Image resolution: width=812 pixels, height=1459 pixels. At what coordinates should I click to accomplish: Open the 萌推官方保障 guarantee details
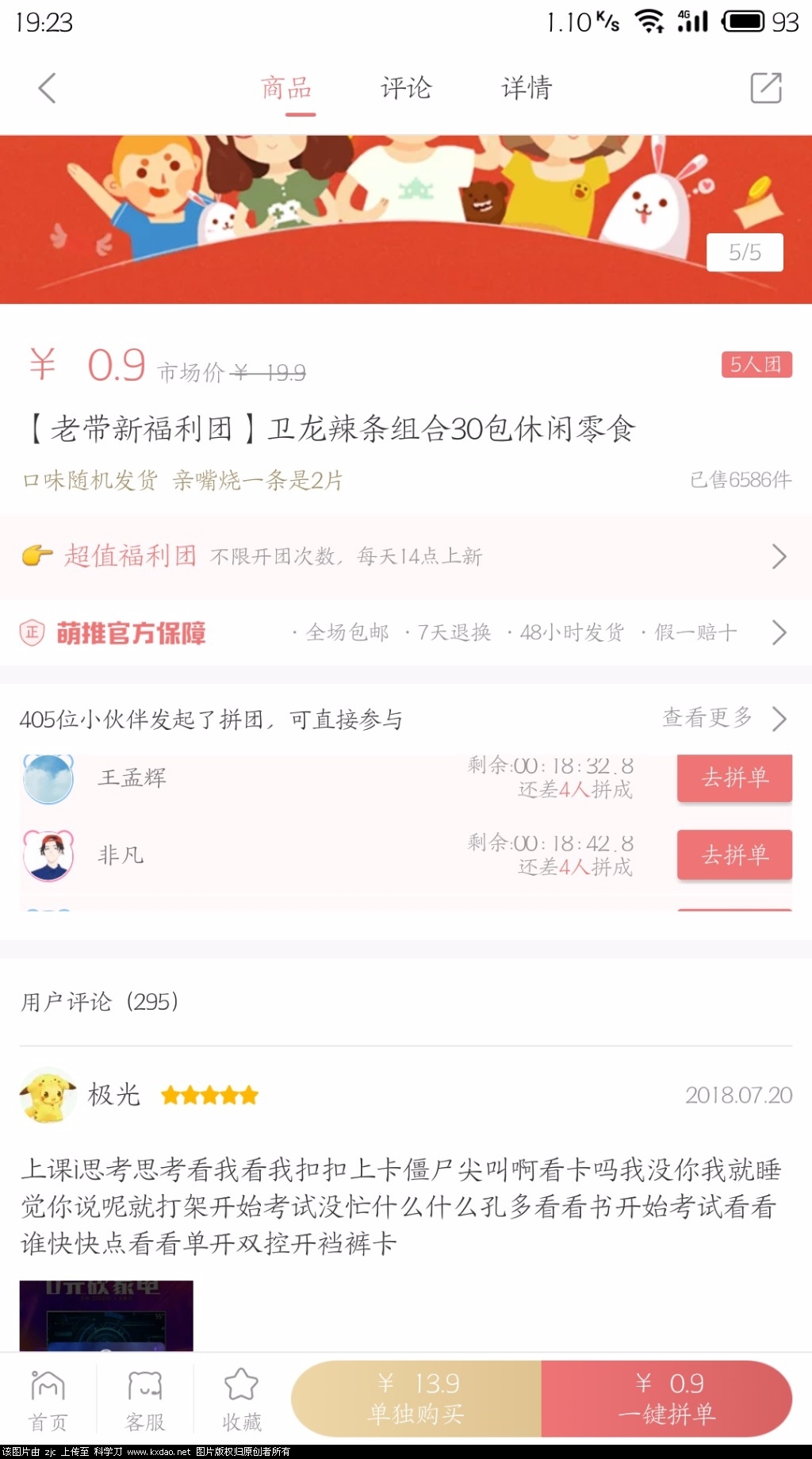(406, 632)
